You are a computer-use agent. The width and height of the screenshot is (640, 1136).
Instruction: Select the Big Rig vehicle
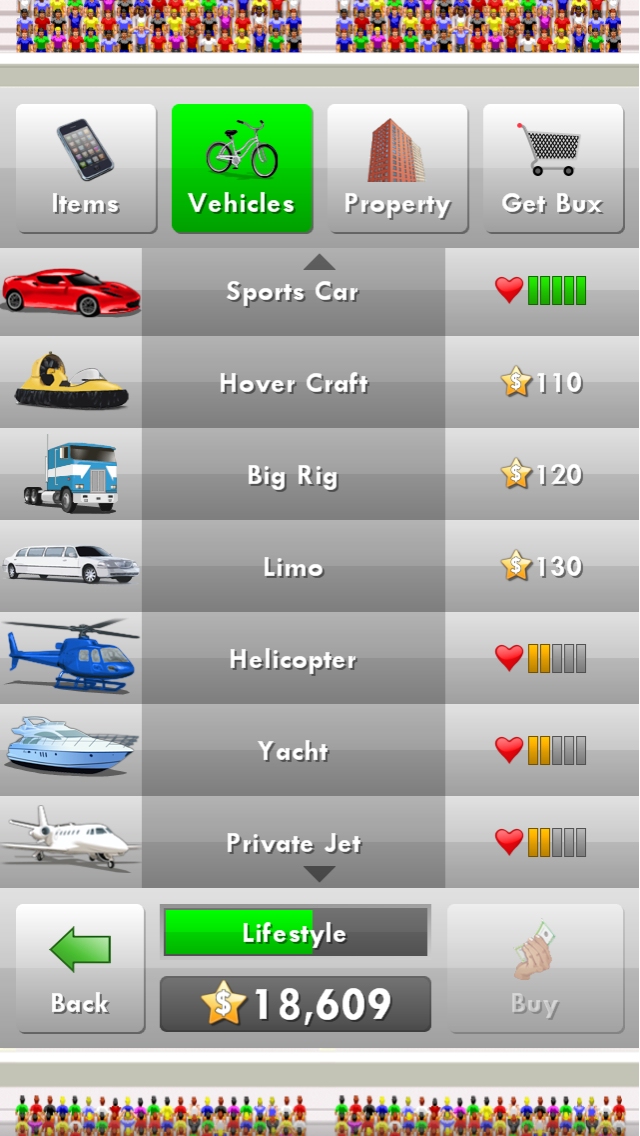(293, 475)
